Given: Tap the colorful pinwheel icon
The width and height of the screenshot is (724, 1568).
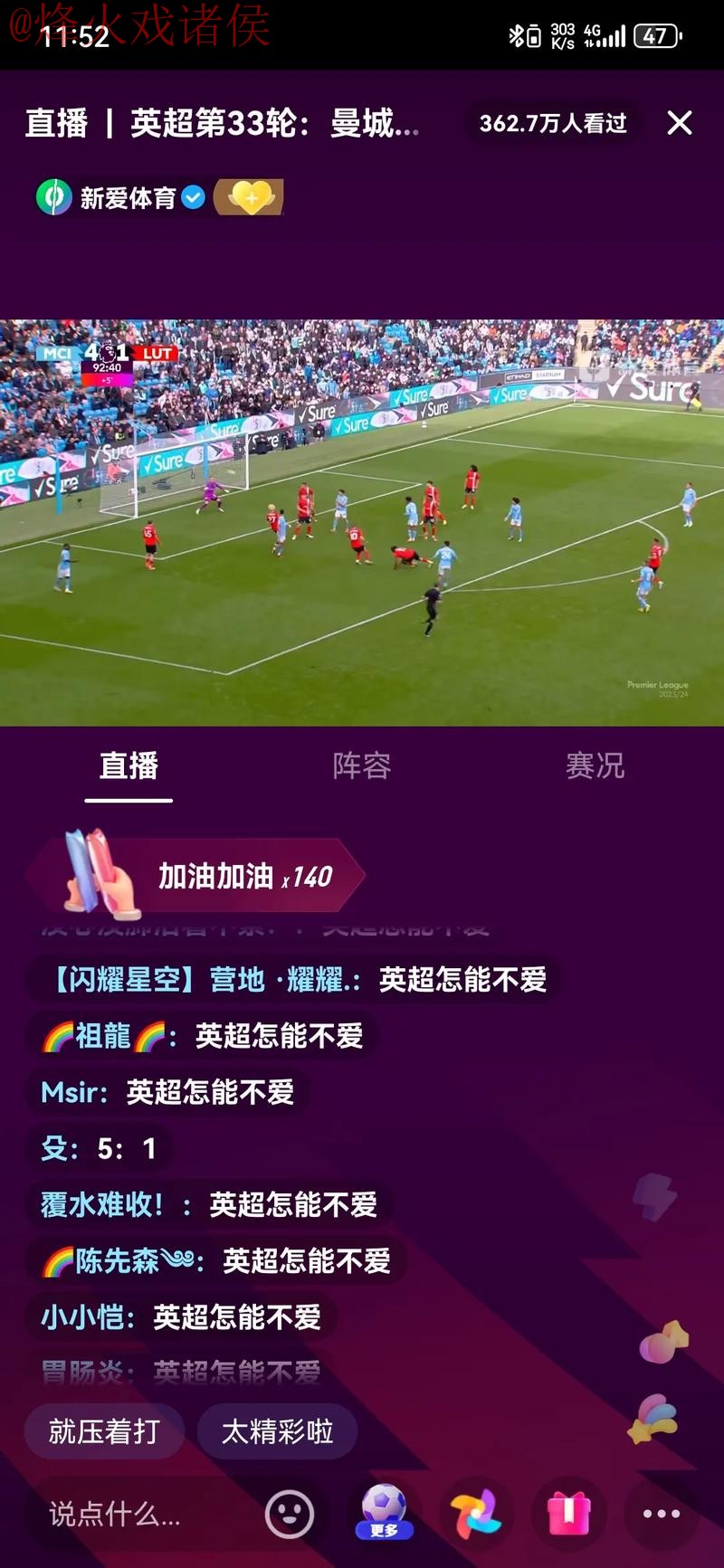Looking at the screenshot, I should pos(476,1514).
